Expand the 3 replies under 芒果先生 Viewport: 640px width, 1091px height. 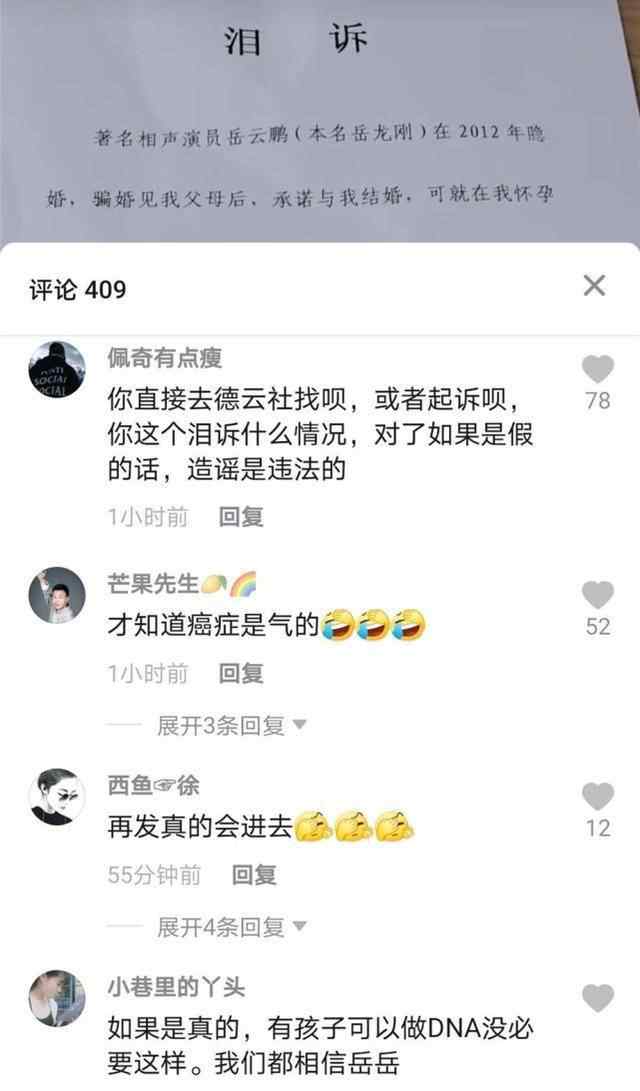point(231,725)
